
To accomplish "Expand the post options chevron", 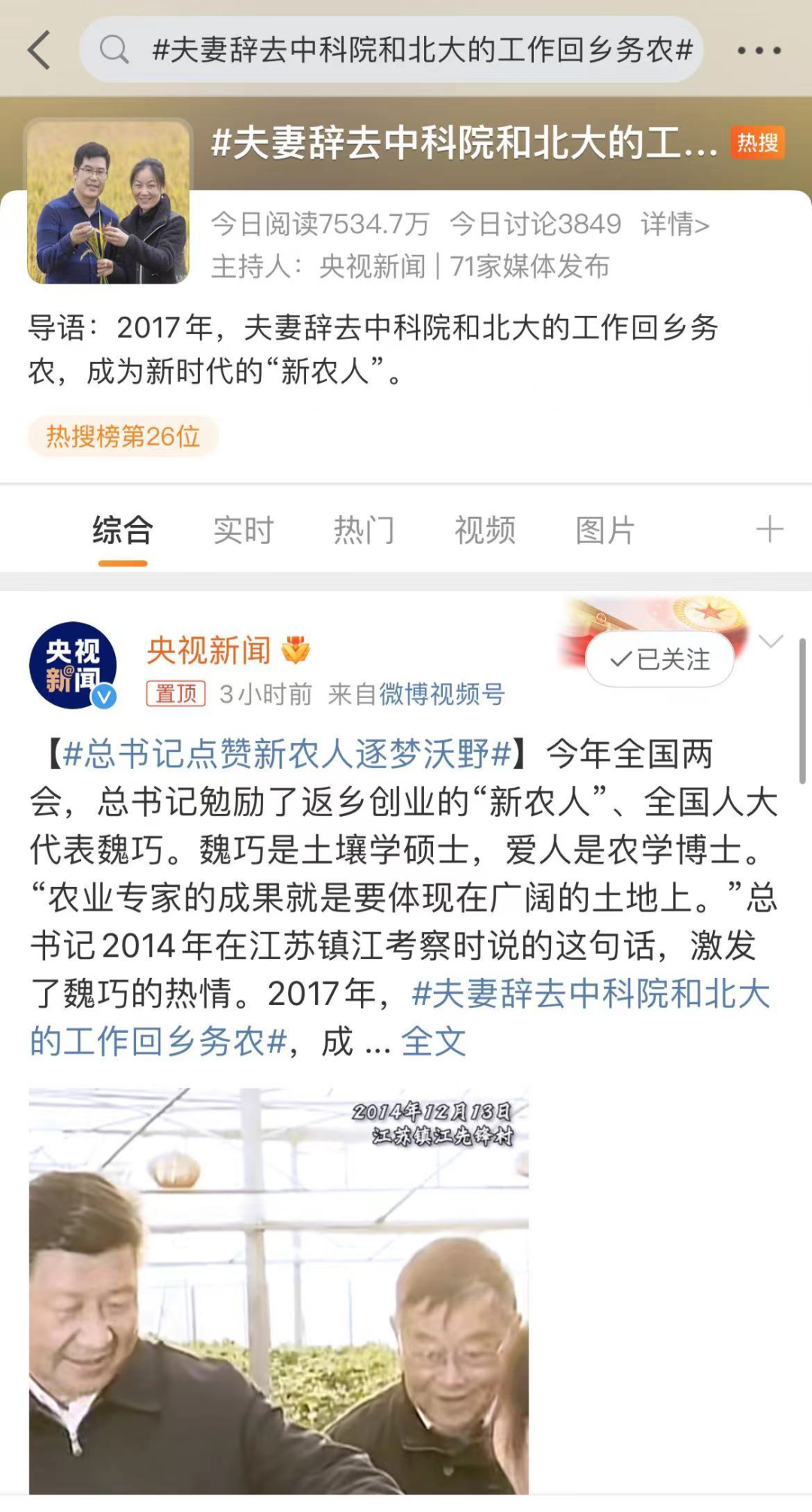I will [x=771, y=641].
